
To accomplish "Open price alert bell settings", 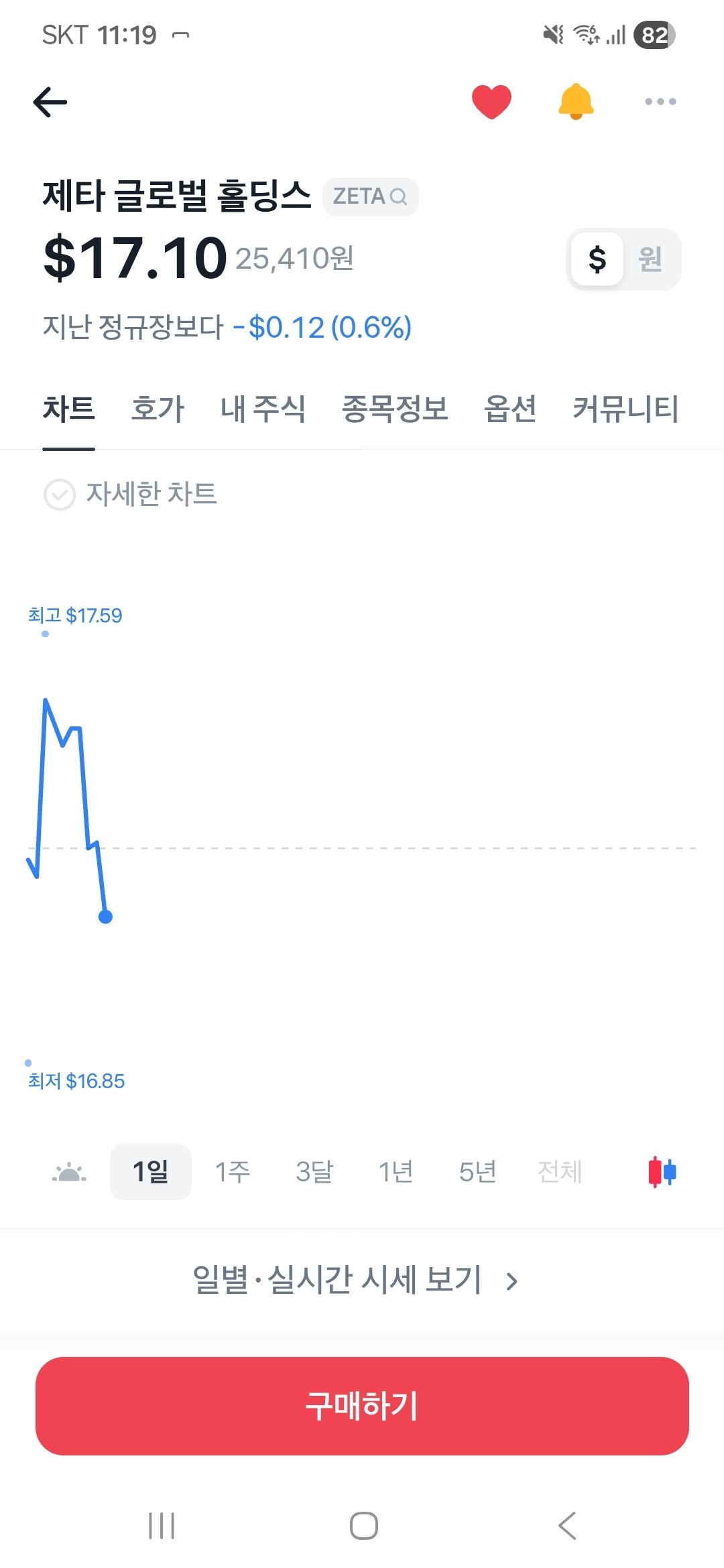I will click(576, 102).
